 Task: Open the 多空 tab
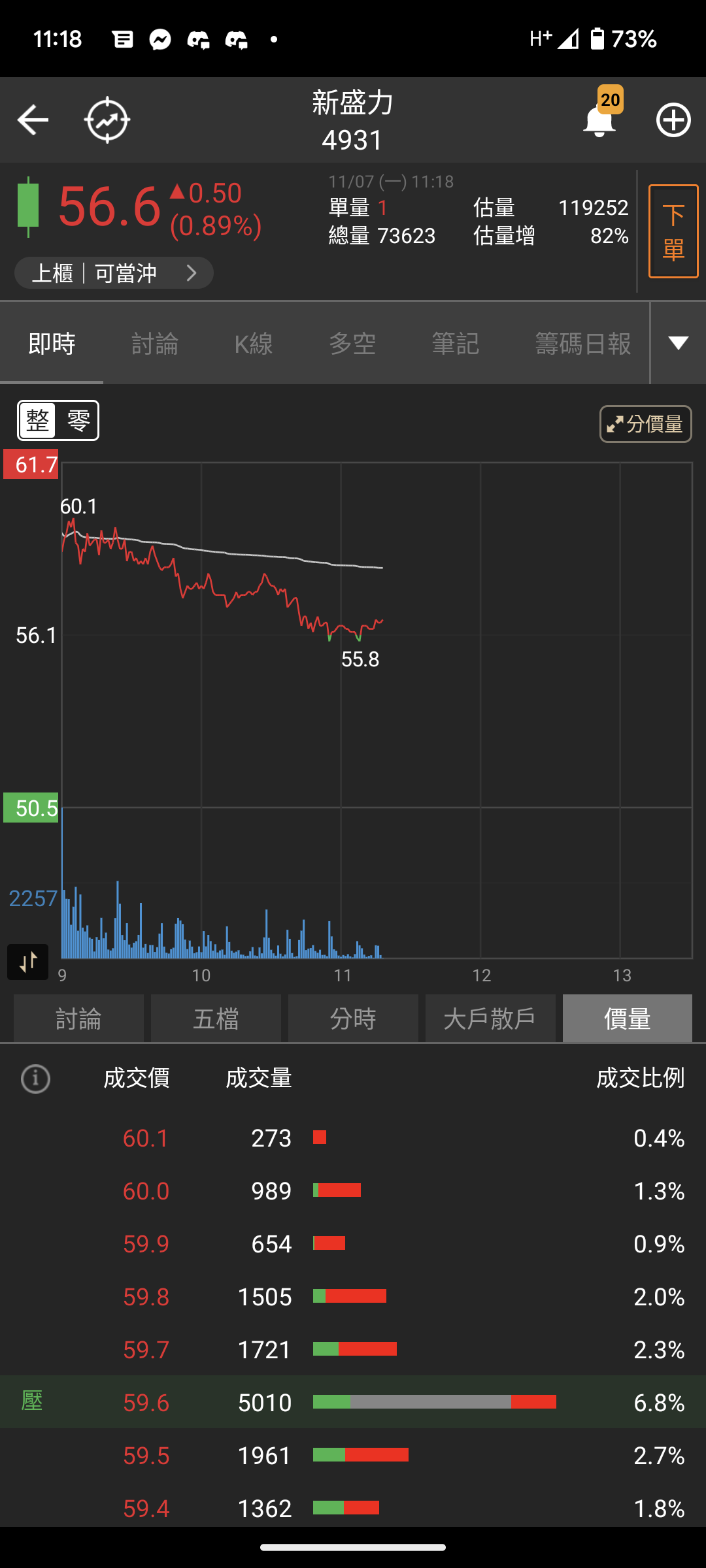point(352,343)
